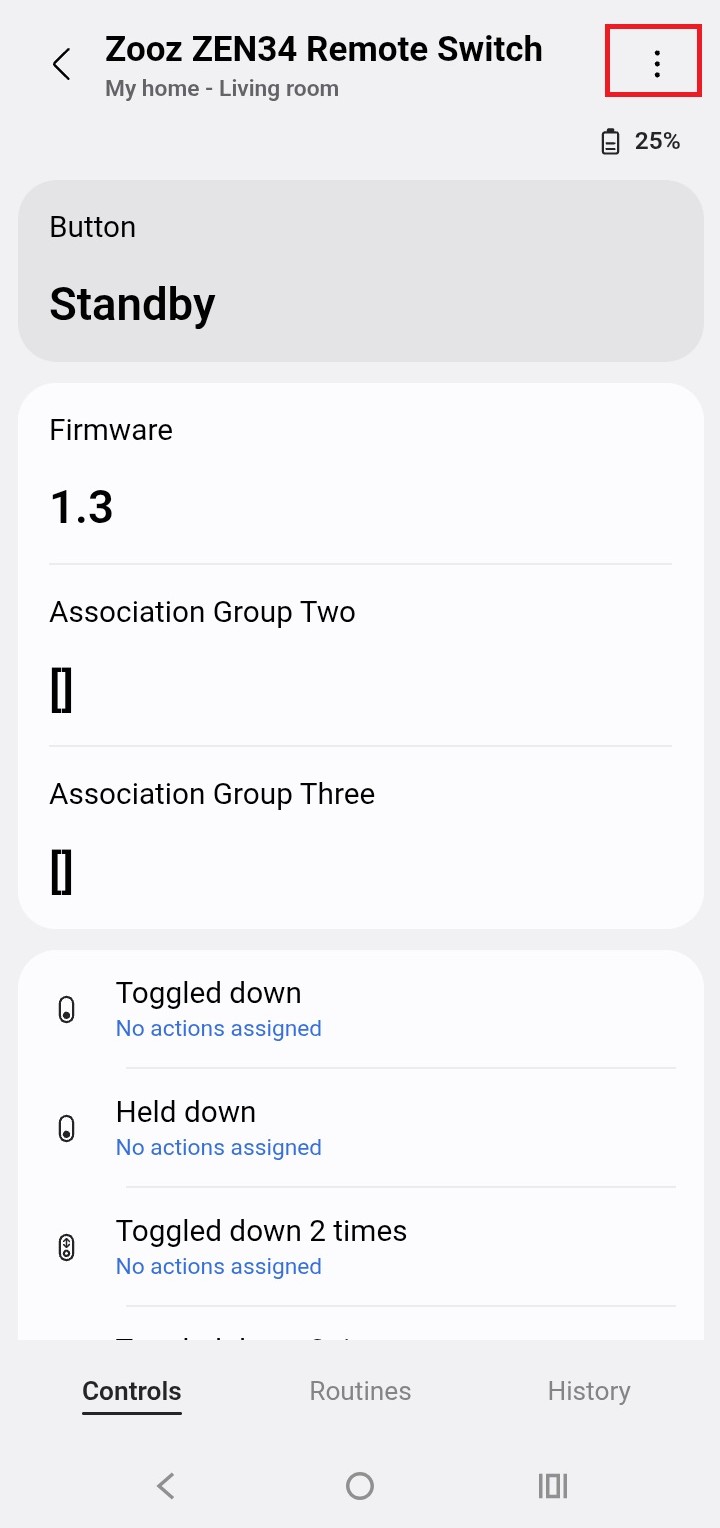Open the Toggled down action row
This screenshot has height=1528, width=720.
(360, 1009)
